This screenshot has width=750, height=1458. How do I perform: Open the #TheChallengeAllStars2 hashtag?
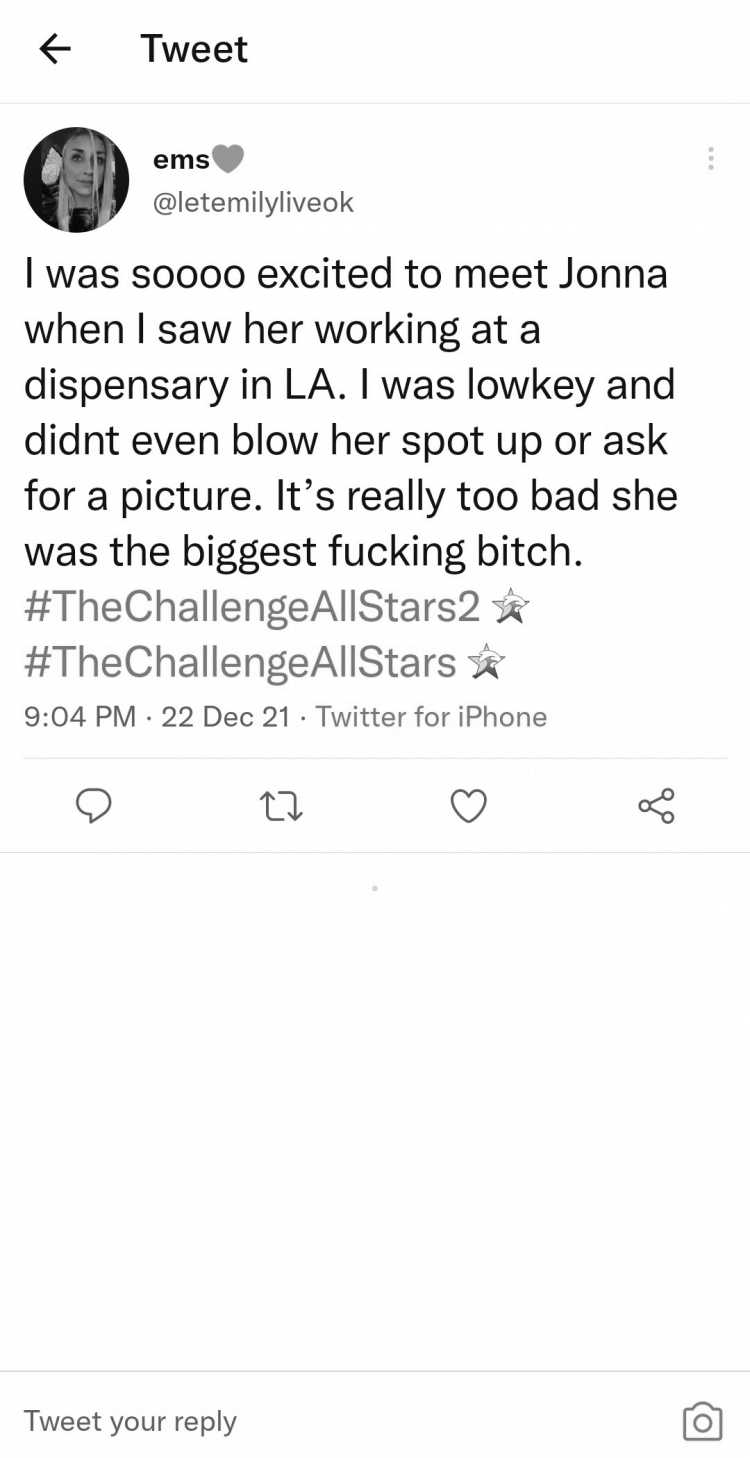tap(252, 607)
